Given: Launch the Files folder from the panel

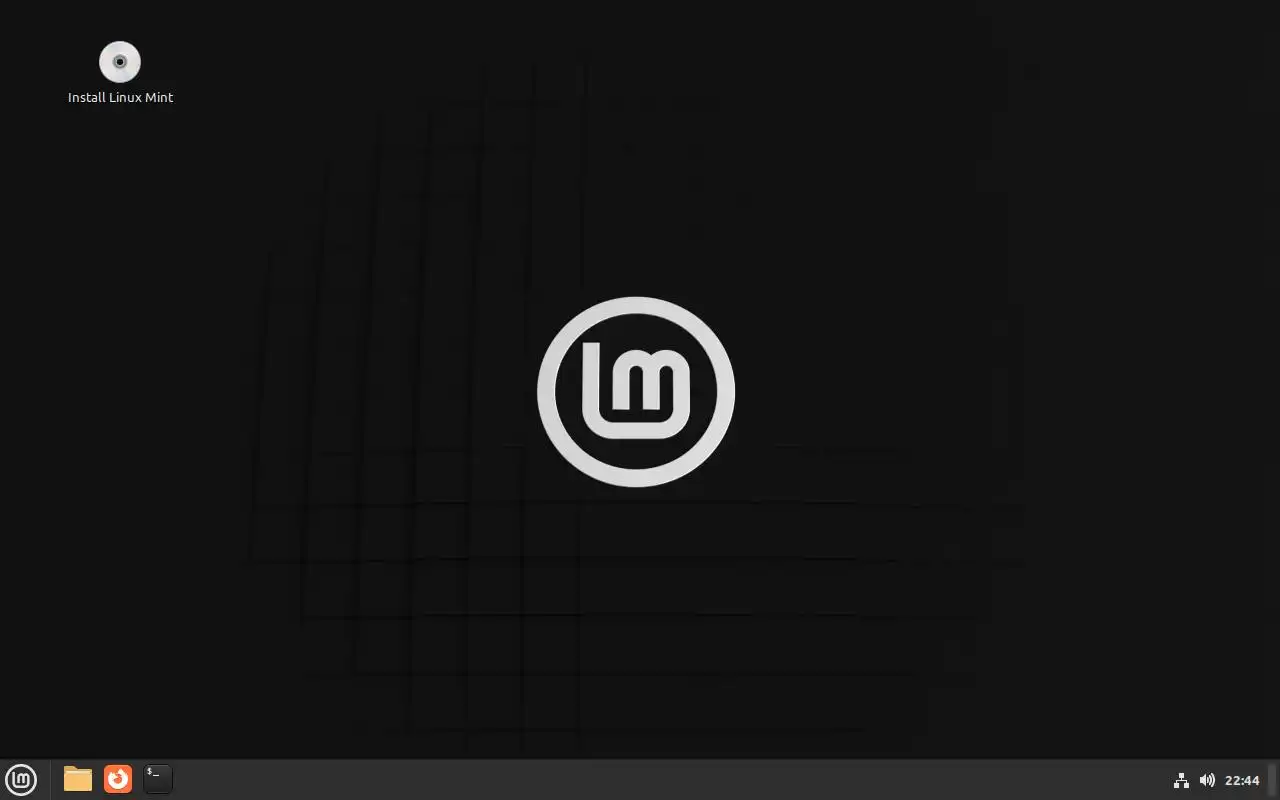Looking at the screenshot, I should pos(78,779).
